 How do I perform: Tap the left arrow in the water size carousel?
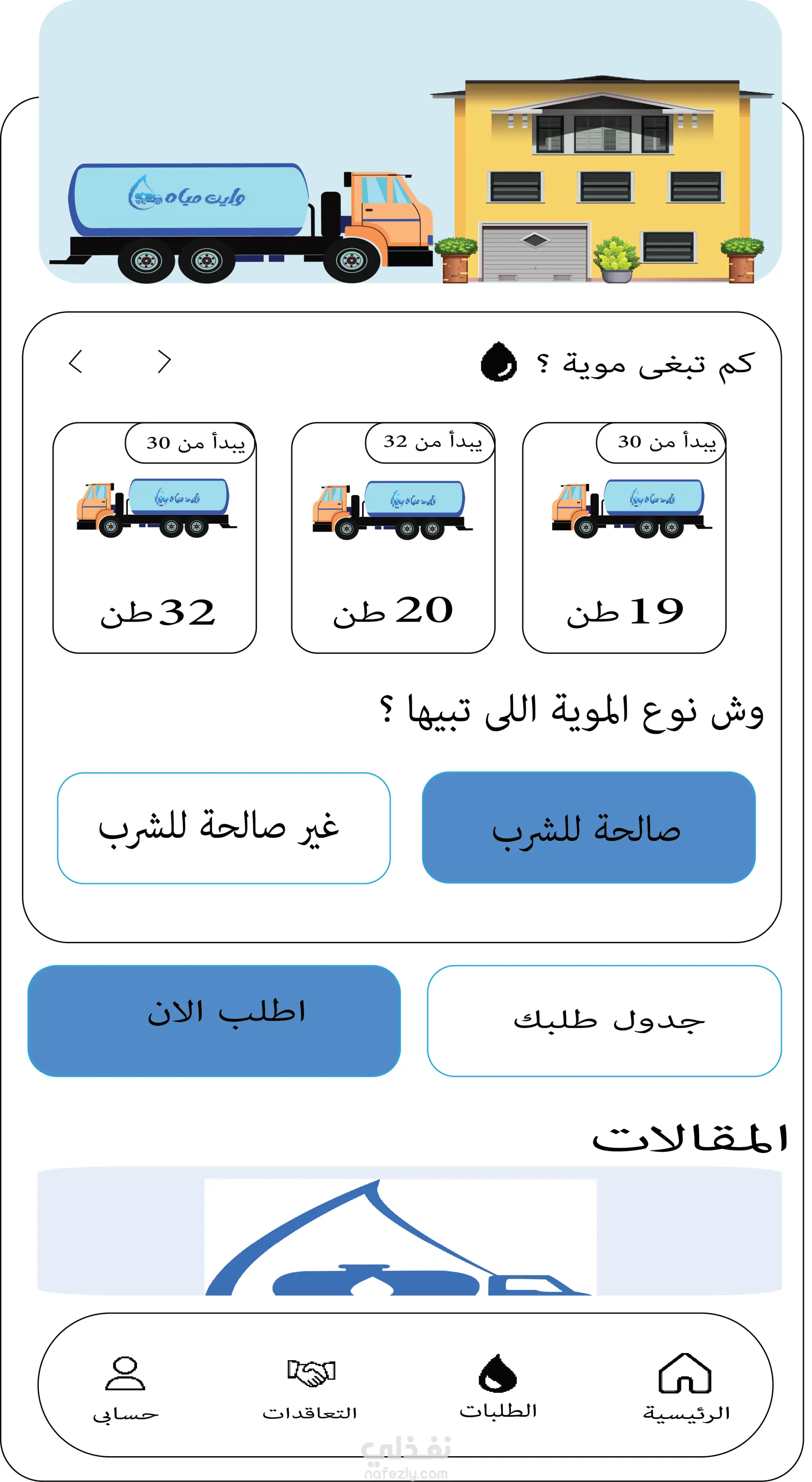tap(75, 361)
